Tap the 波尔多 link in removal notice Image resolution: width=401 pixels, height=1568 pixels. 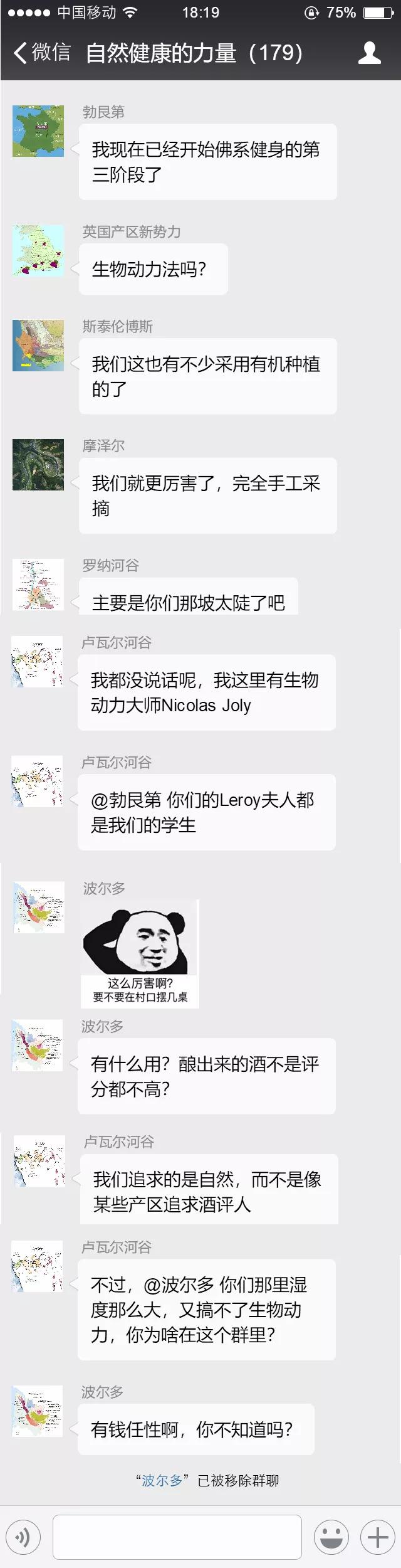[x=162, y=1480]
